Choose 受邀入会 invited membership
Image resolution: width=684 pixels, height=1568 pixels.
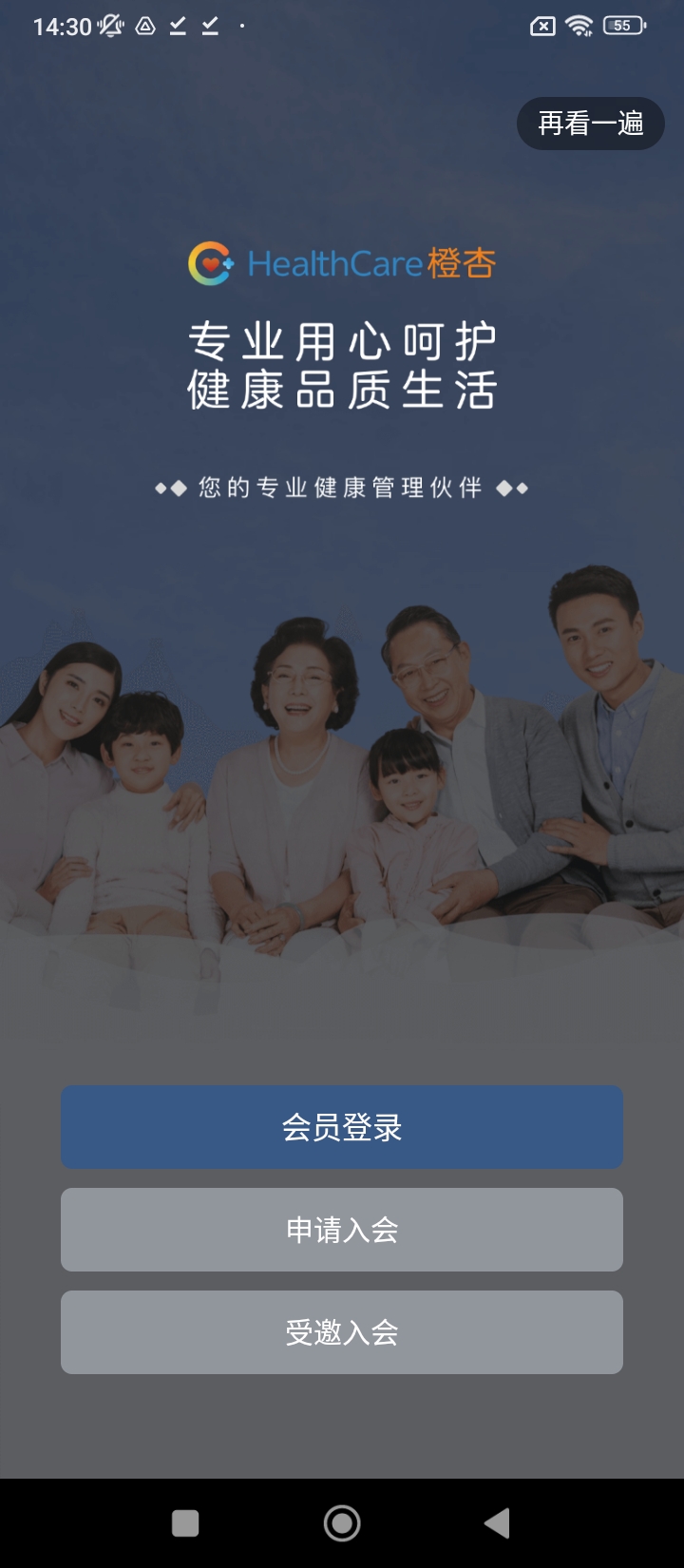tap(342, 1332)
